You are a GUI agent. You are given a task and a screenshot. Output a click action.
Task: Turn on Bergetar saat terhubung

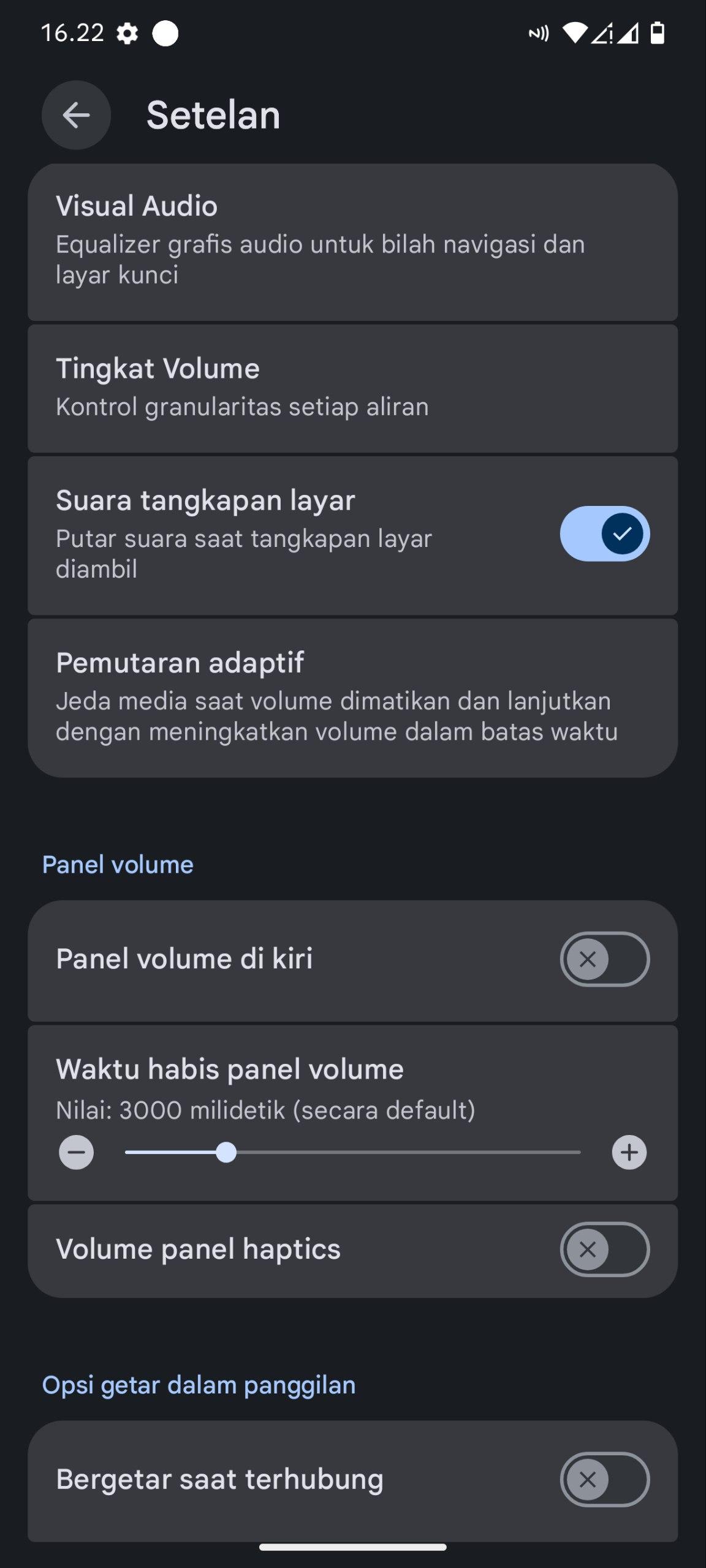click(x=604, y=1480)
